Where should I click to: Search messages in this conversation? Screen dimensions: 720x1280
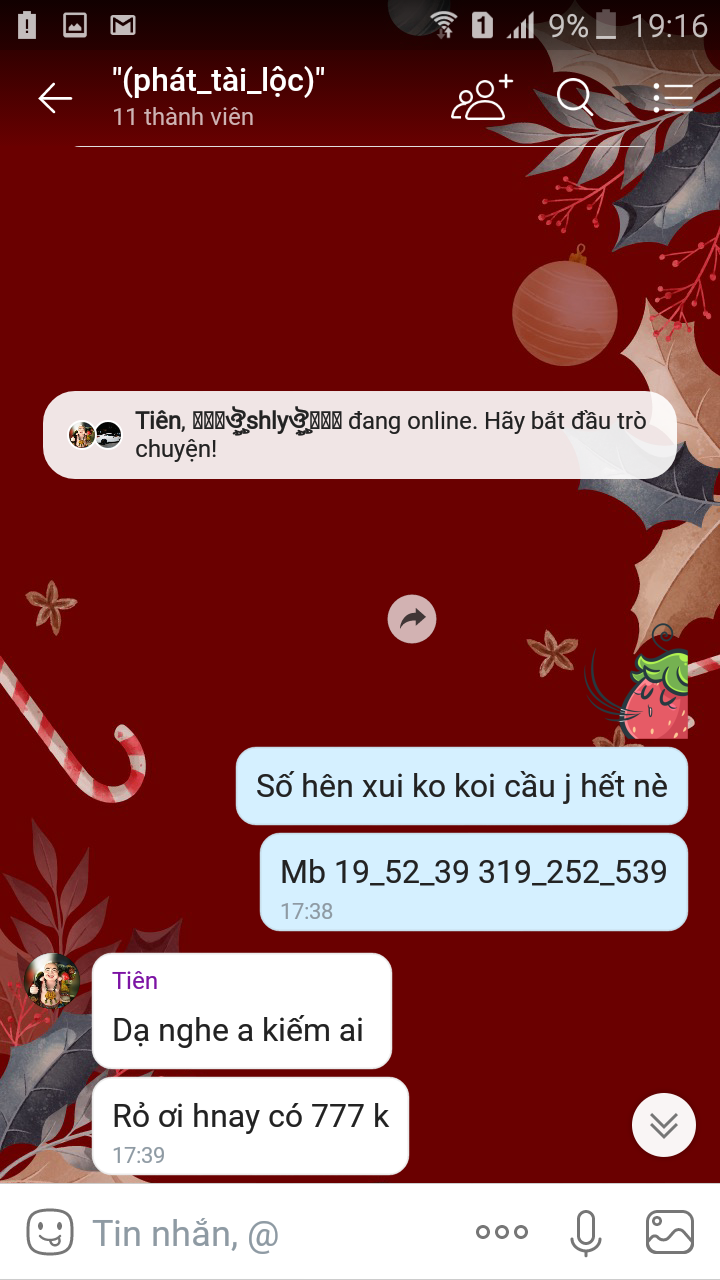pyautogui.click(x=574, y=98)
